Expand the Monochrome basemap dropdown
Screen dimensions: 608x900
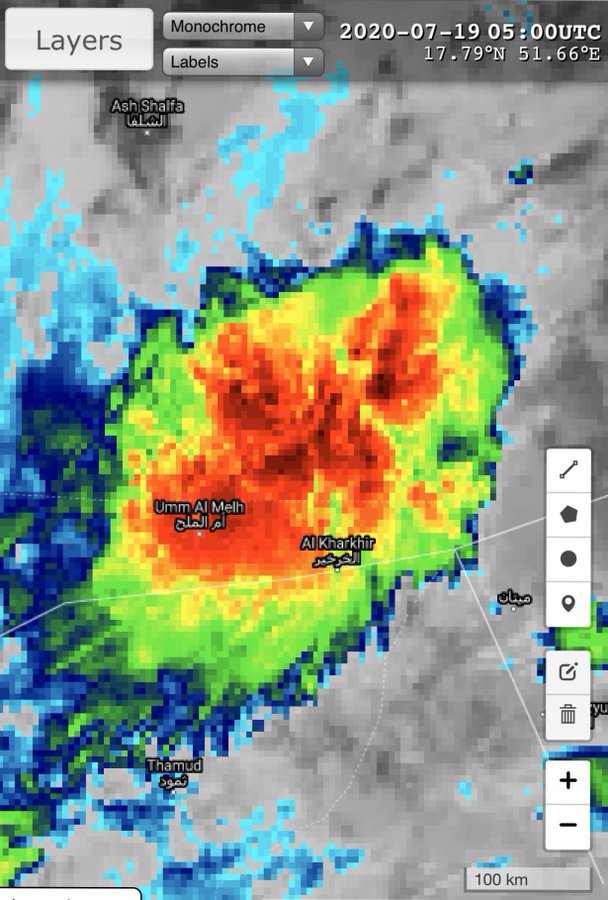(243, 26)
